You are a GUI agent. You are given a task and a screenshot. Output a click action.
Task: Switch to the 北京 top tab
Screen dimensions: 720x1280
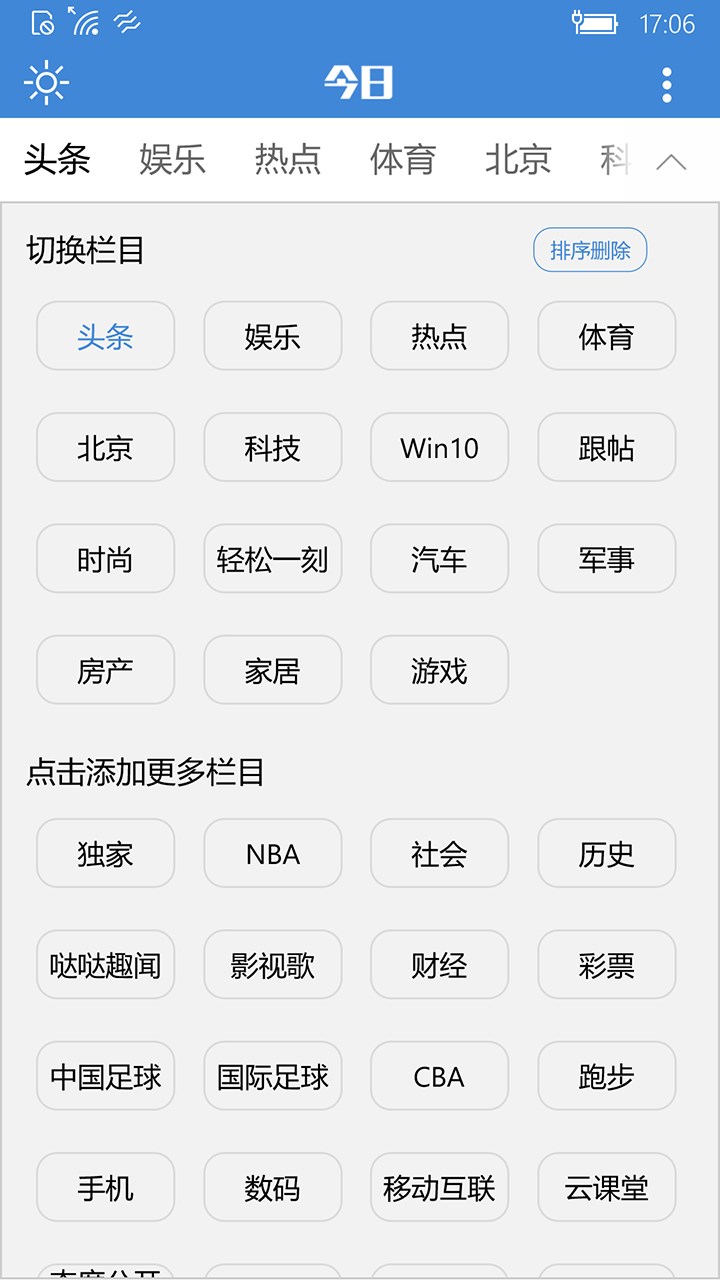pos(518,160)
